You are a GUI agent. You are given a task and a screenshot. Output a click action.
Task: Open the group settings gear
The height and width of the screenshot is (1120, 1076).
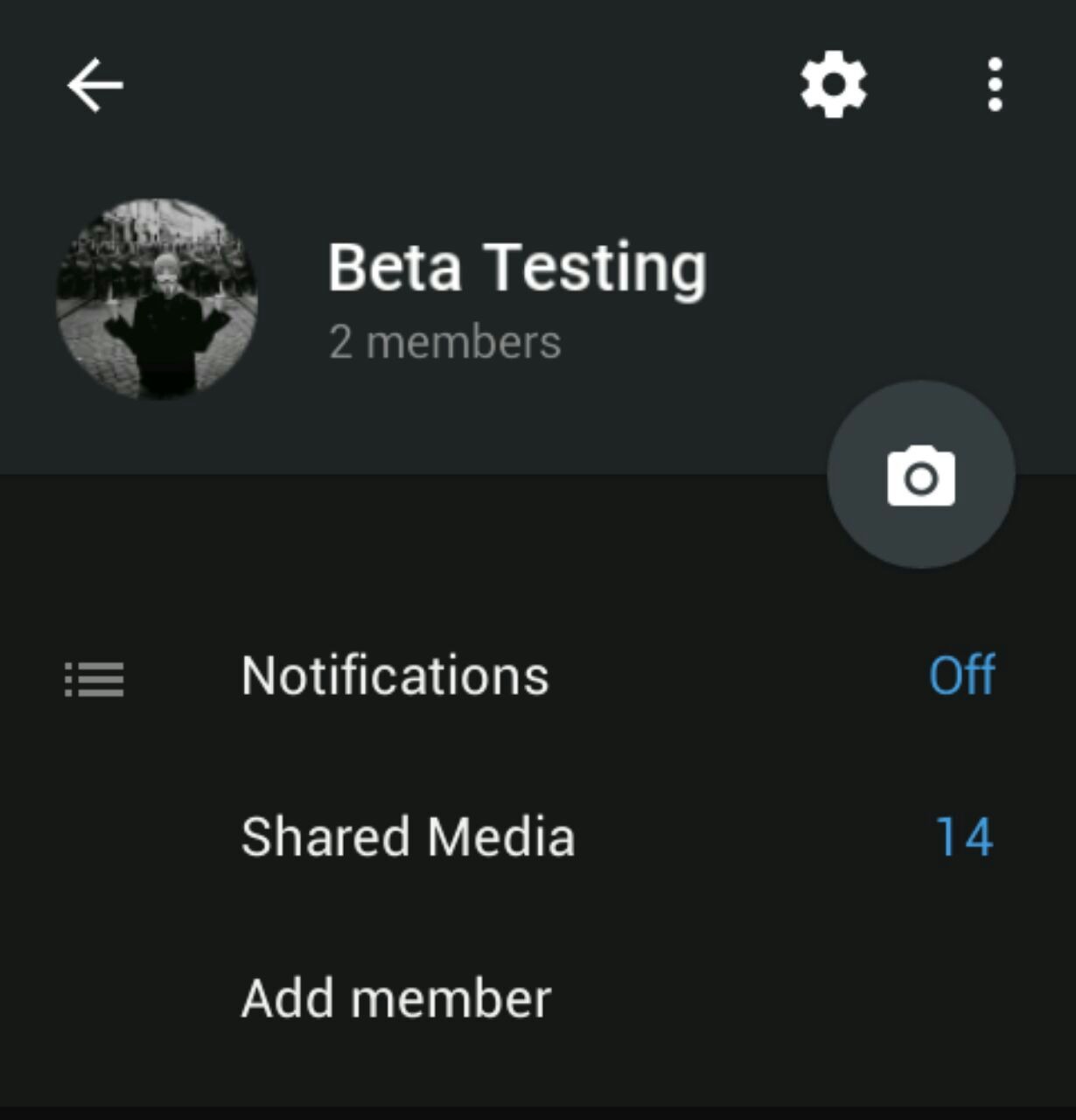[x=834, y=85]
